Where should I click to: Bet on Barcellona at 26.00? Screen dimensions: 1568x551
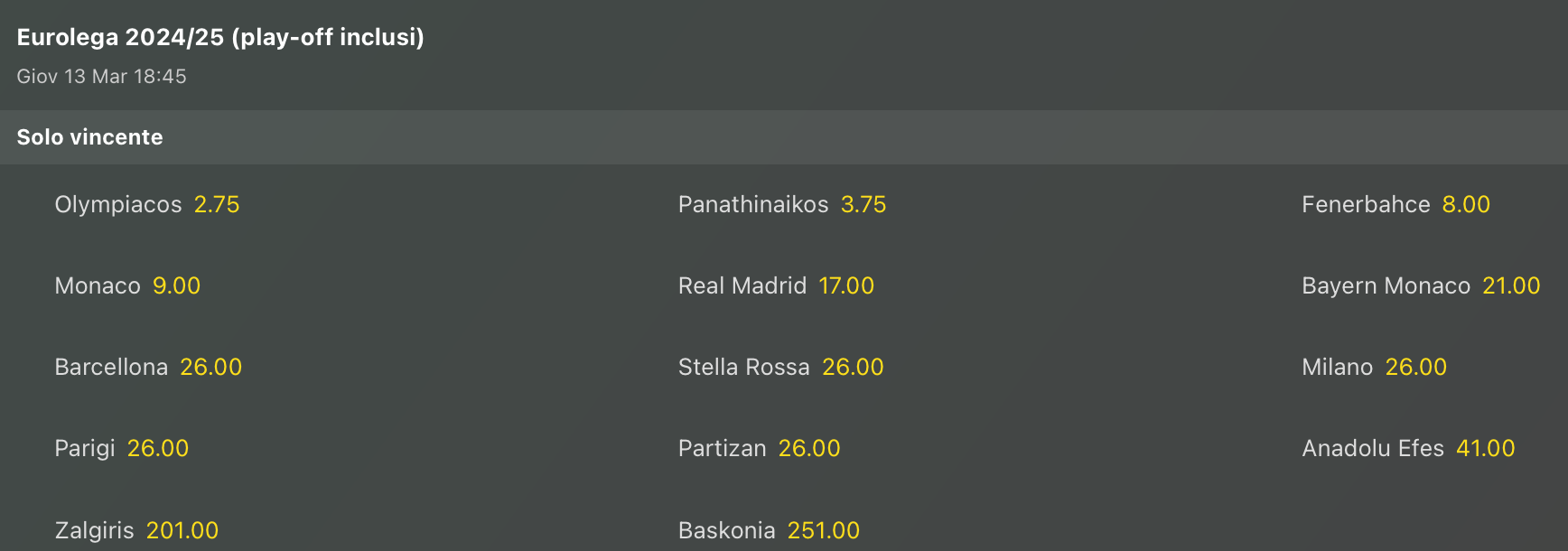(148, 368)
